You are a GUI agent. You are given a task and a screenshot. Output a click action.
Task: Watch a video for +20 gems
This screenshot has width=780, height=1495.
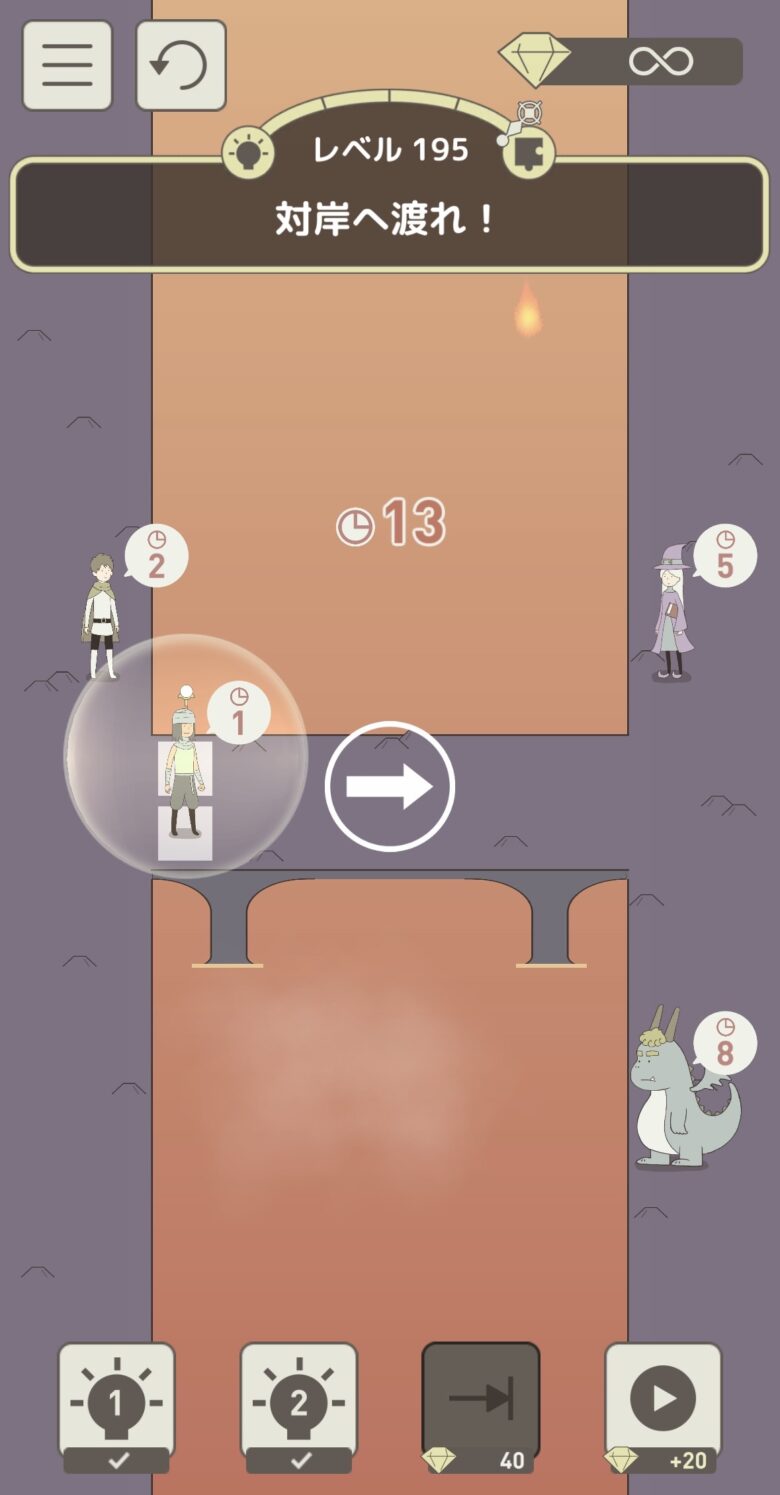point(663,1400)
